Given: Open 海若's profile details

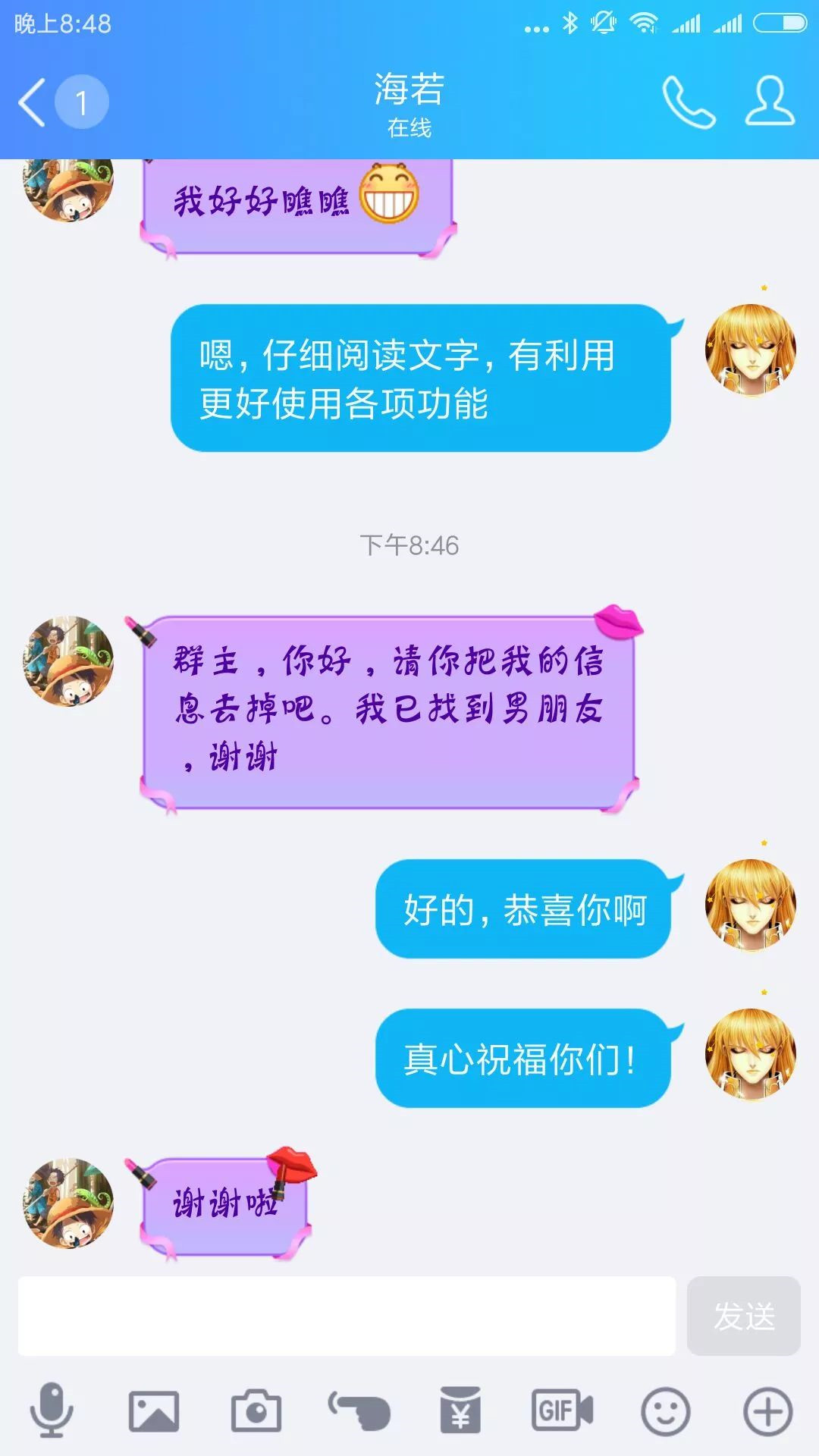Looking at the screenshot, I should click(770, 101).
